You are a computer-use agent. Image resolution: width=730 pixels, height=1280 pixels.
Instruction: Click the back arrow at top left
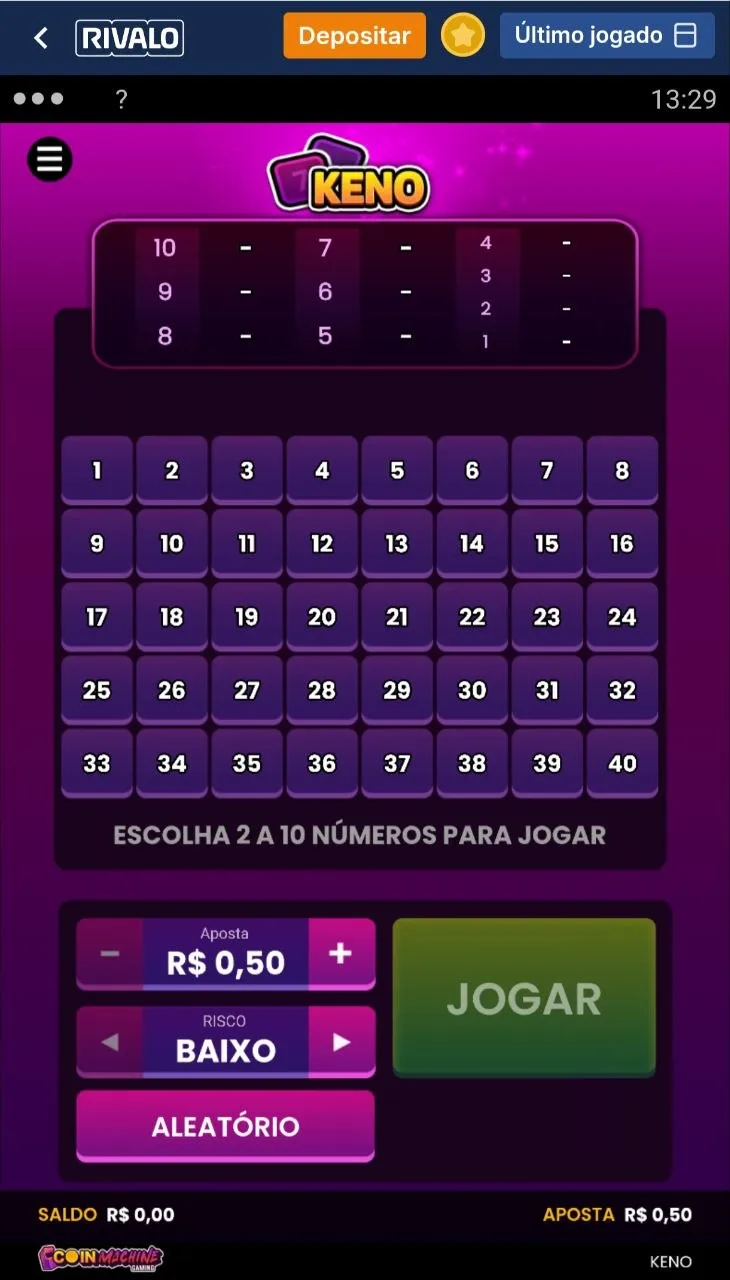pyautogui.click(x=40, y=35)
